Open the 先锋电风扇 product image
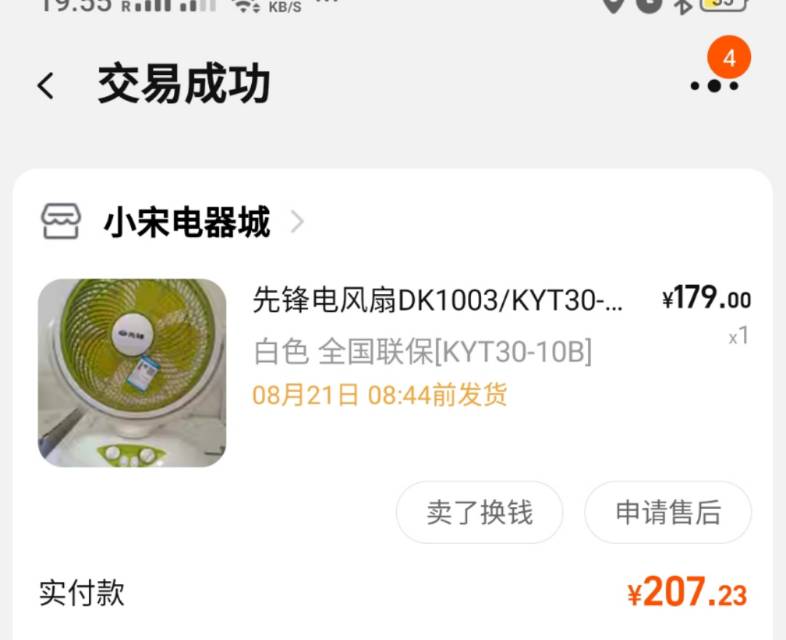This screenshot has height=640, width=786. point(132,373)
